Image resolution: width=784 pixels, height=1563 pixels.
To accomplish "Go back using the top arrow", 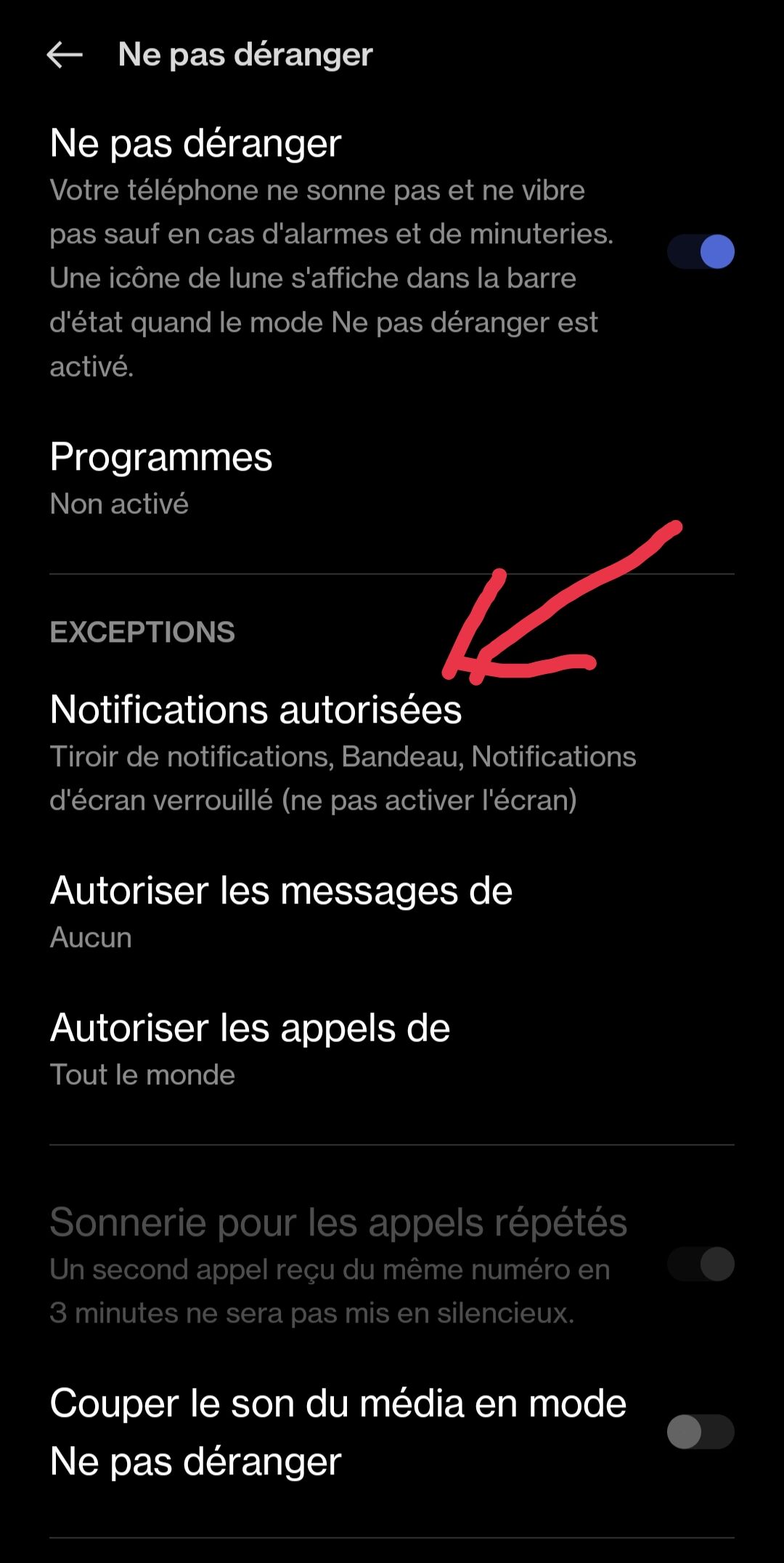I will pos(65,54).
